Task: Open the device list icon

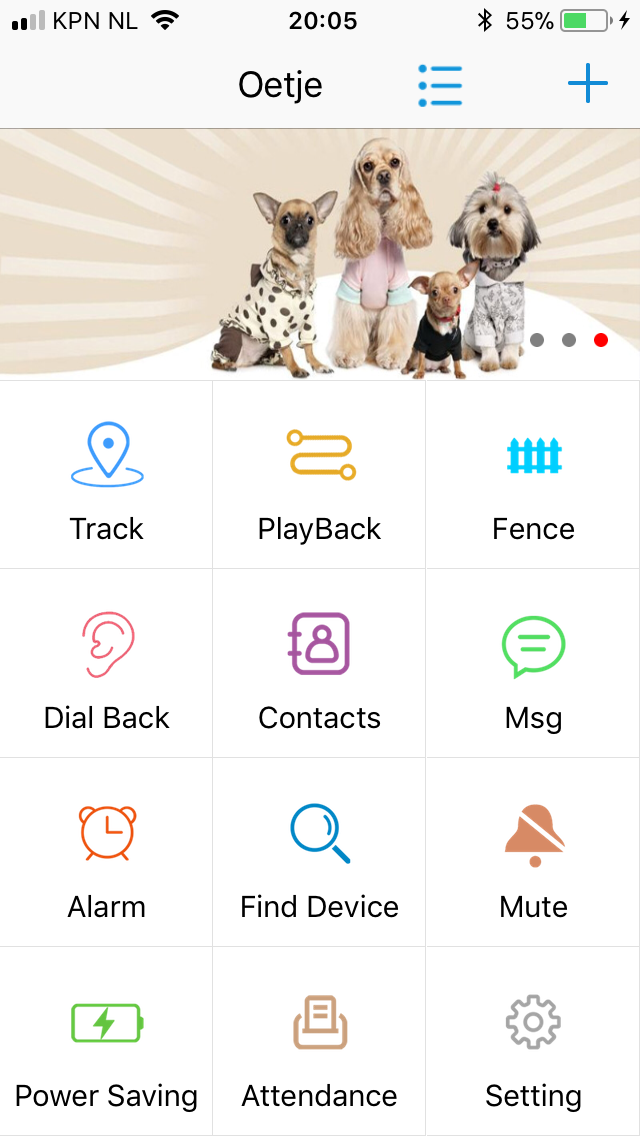Action: 440,85
